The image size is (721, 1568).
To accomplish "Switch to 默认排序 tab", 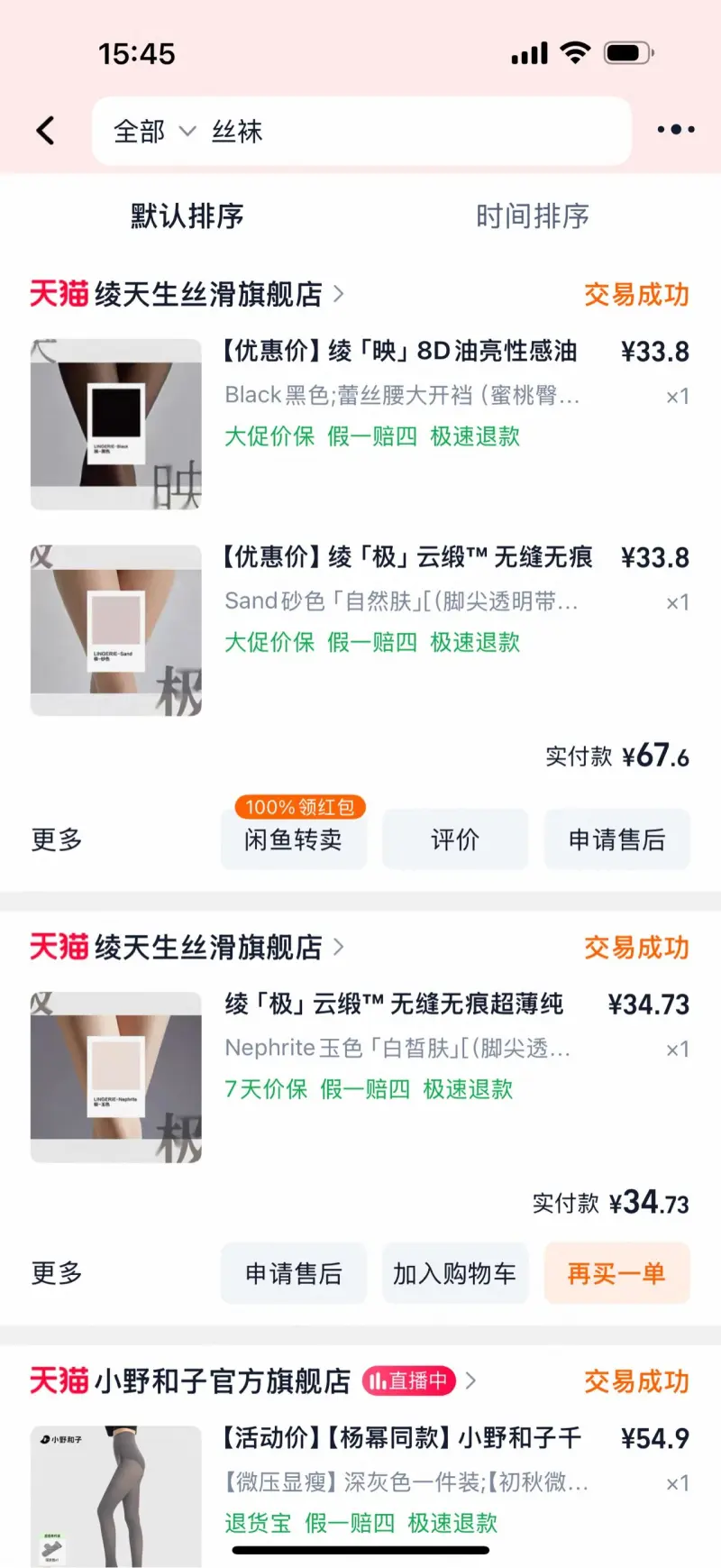I will 187,216.
